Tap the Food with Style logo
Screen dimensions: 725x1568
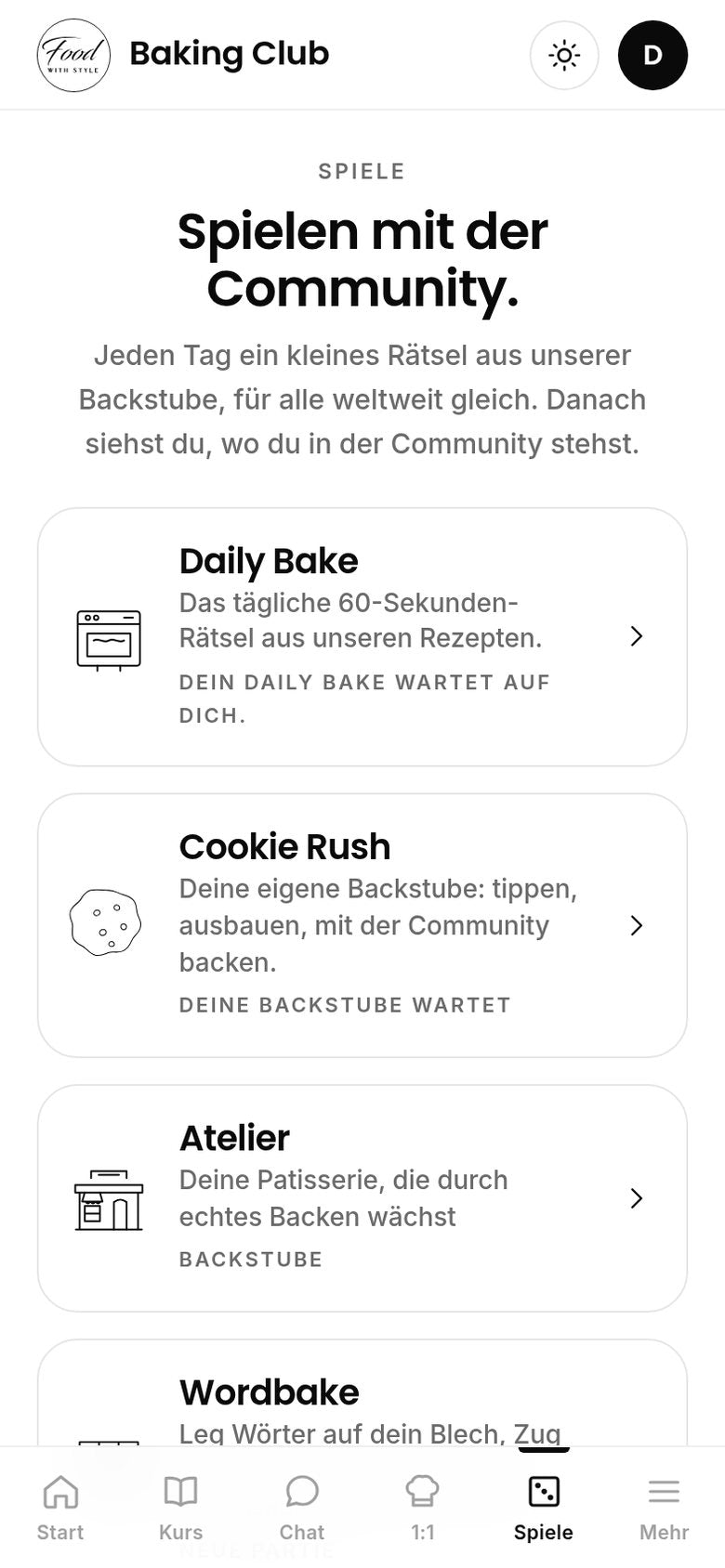[x=73, y=56]
